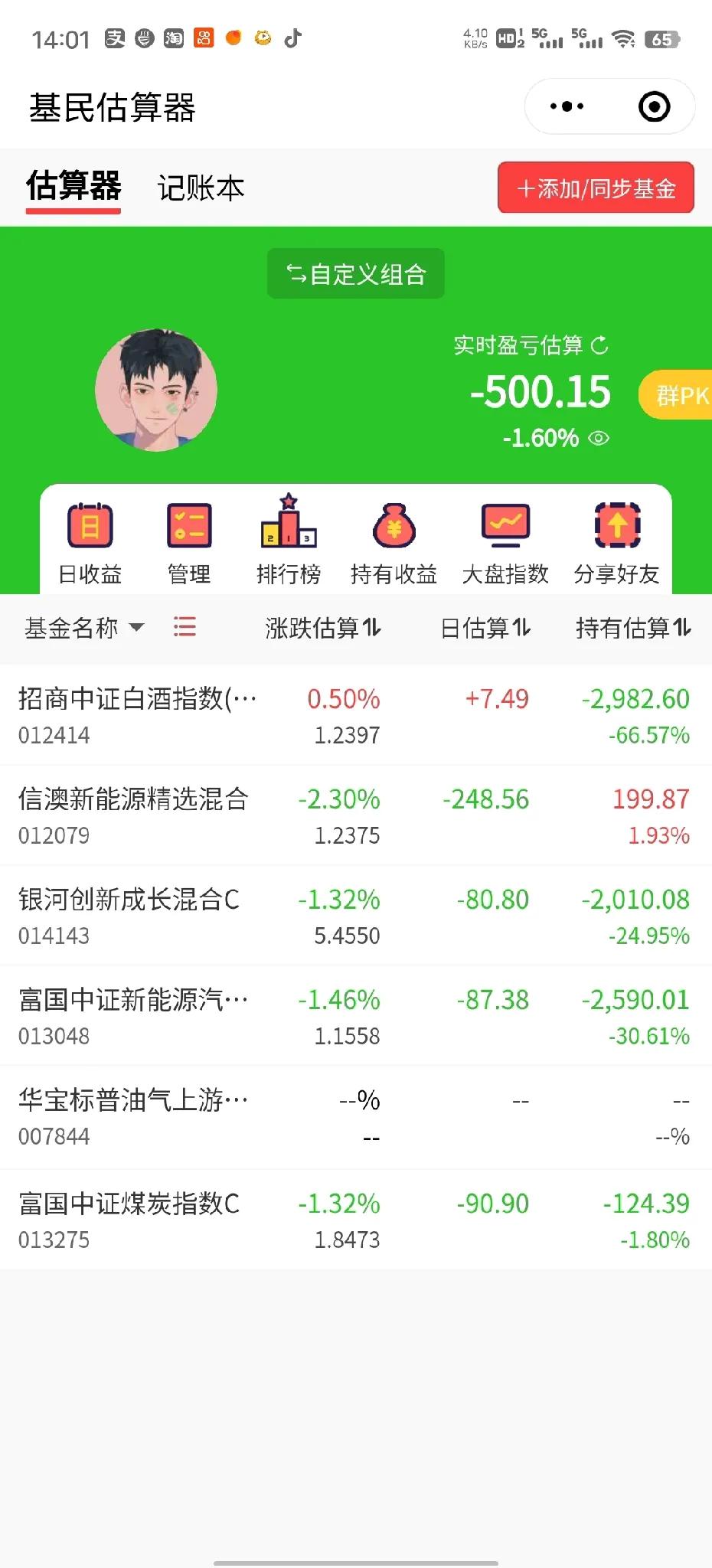Open 管理 shortcut
This screenshot has width=712, height=1568.
click(x=188, y=542)
